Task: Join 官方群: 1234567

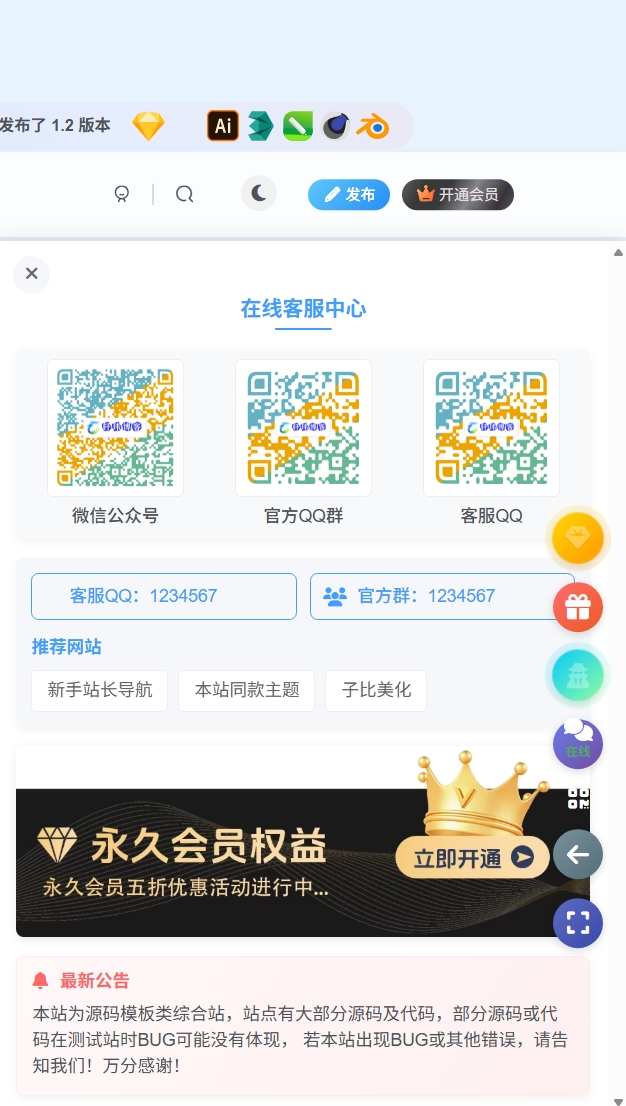Action: (x=442, y=596)
